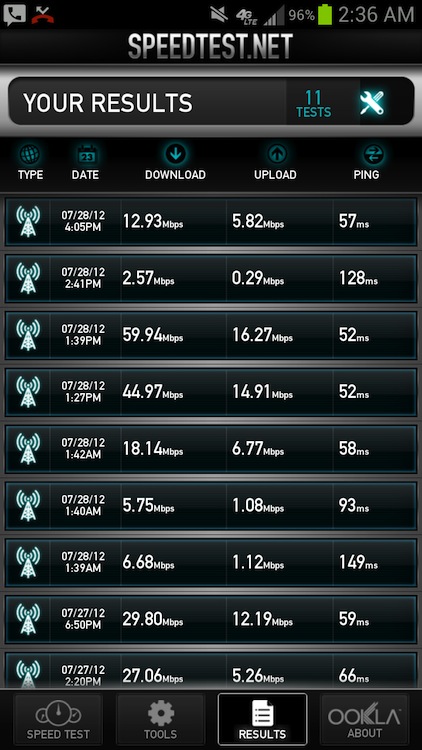Open the 07/28/12 4:05PM test result

click(211, 222)
